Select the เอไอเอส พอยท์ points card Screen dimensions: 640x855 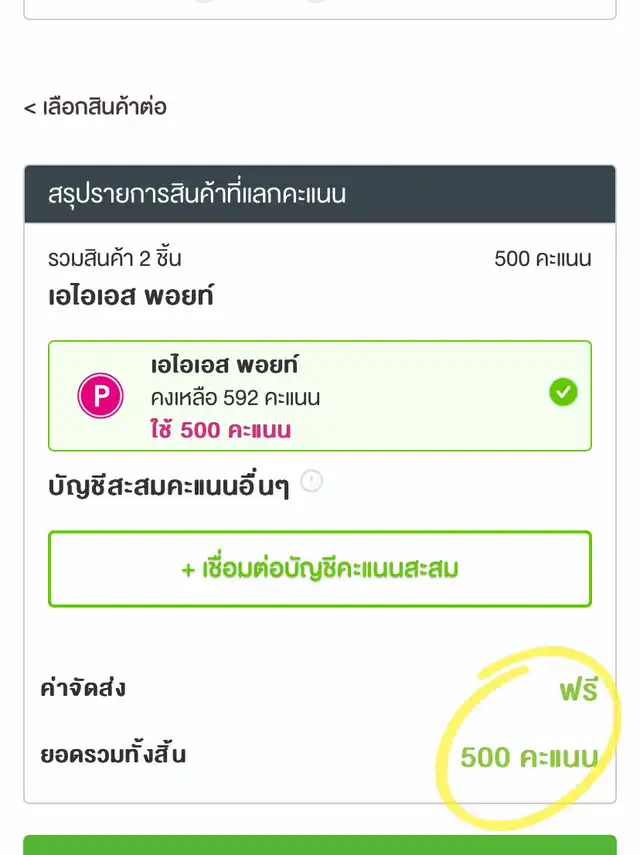pyautogui.click(x=319, y=396)
